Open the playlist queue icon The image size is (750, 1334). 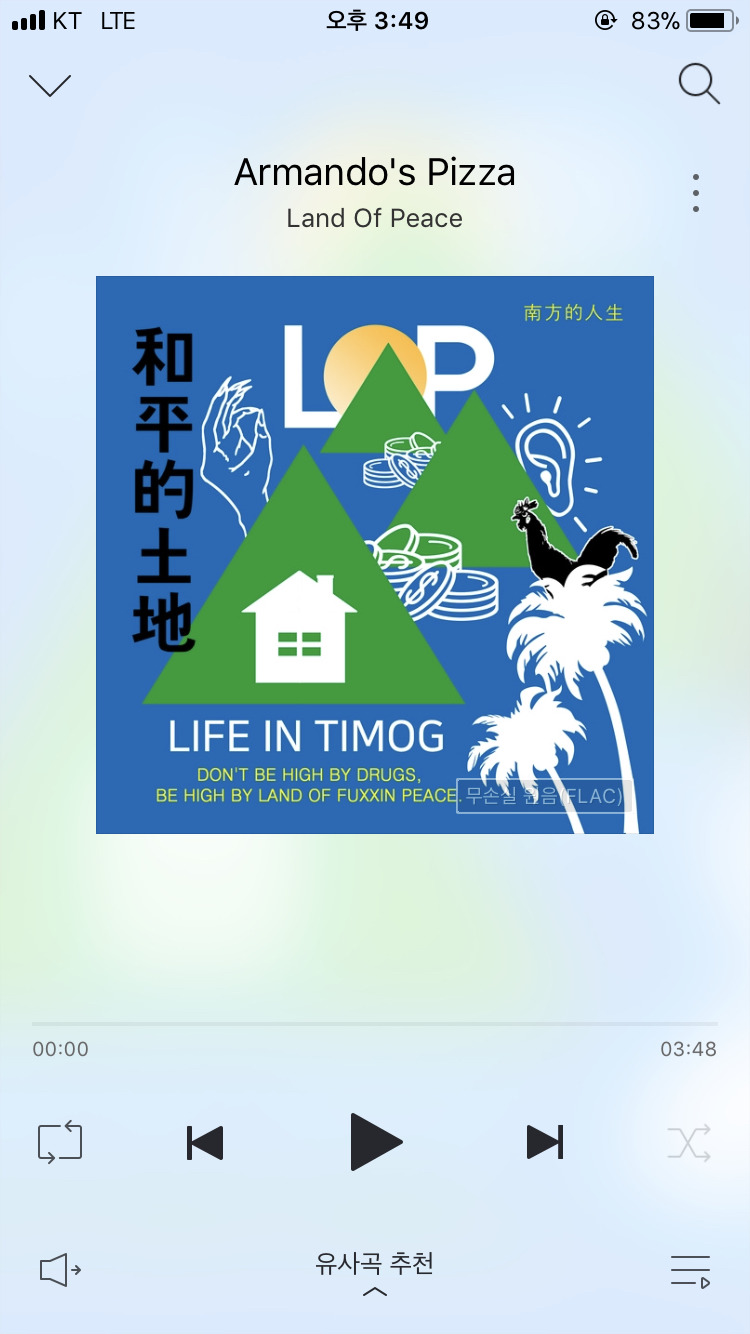pyautogui.click(x=690, y=1271)
